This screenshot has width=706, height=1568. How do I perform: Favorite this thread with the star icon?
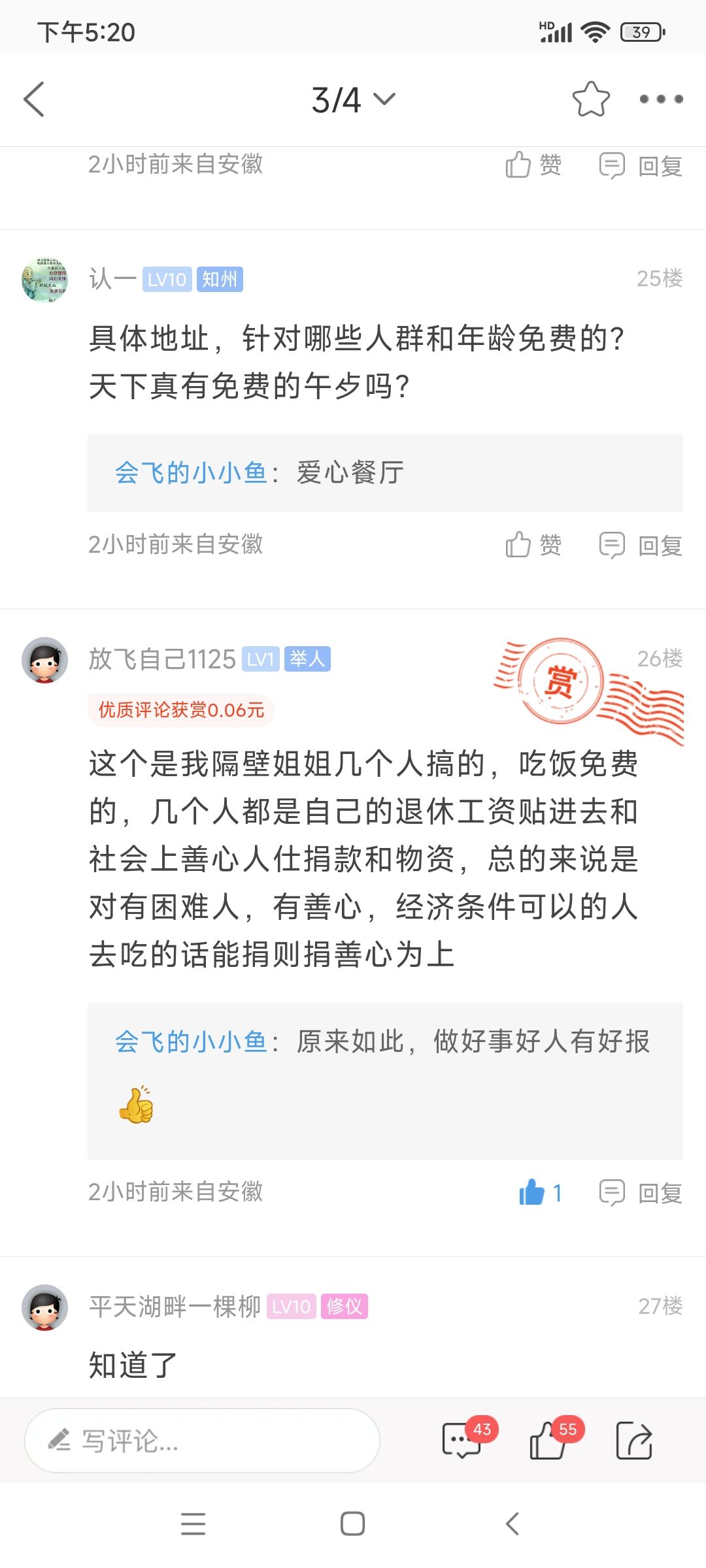click(590, 99)
